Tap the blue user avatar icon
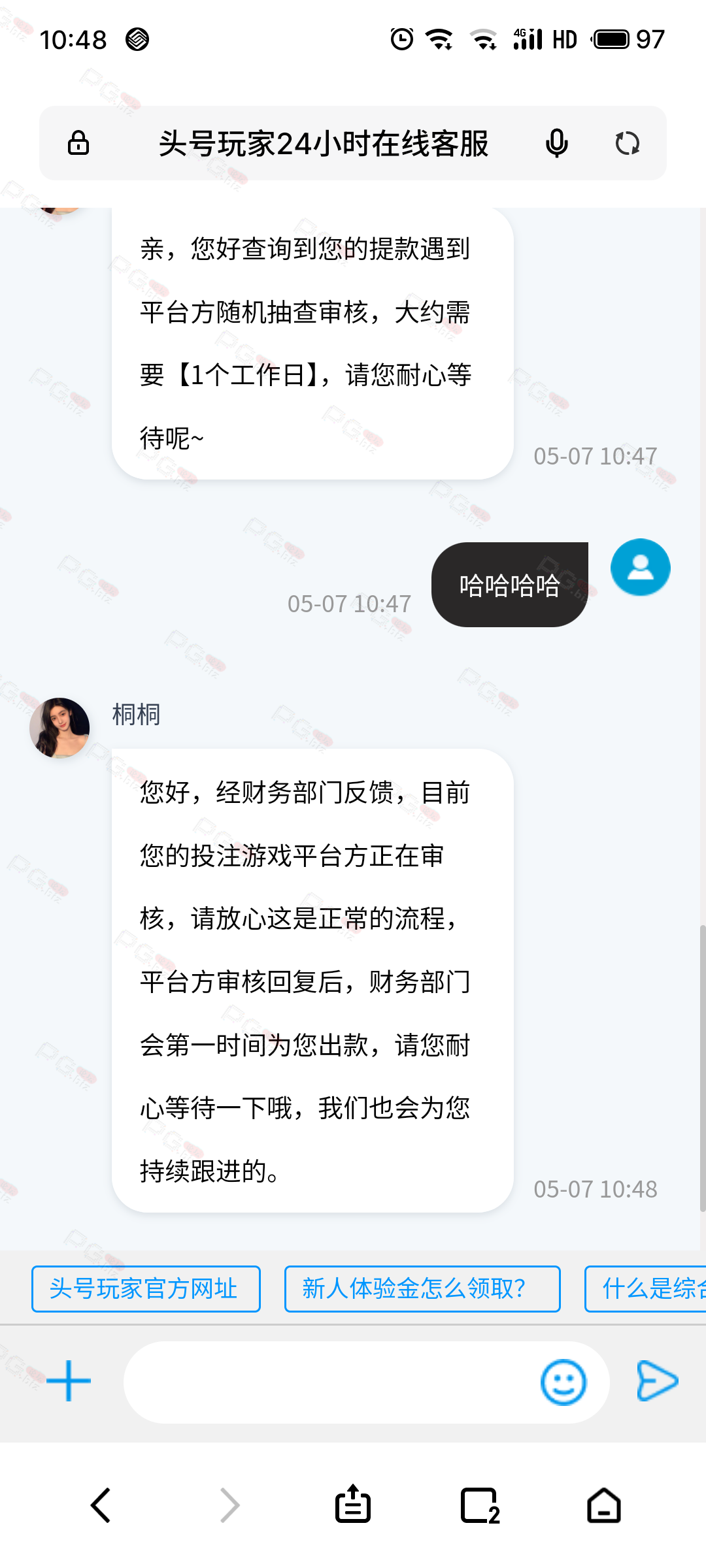The image size is (706, 1568). tap(641, 567)
